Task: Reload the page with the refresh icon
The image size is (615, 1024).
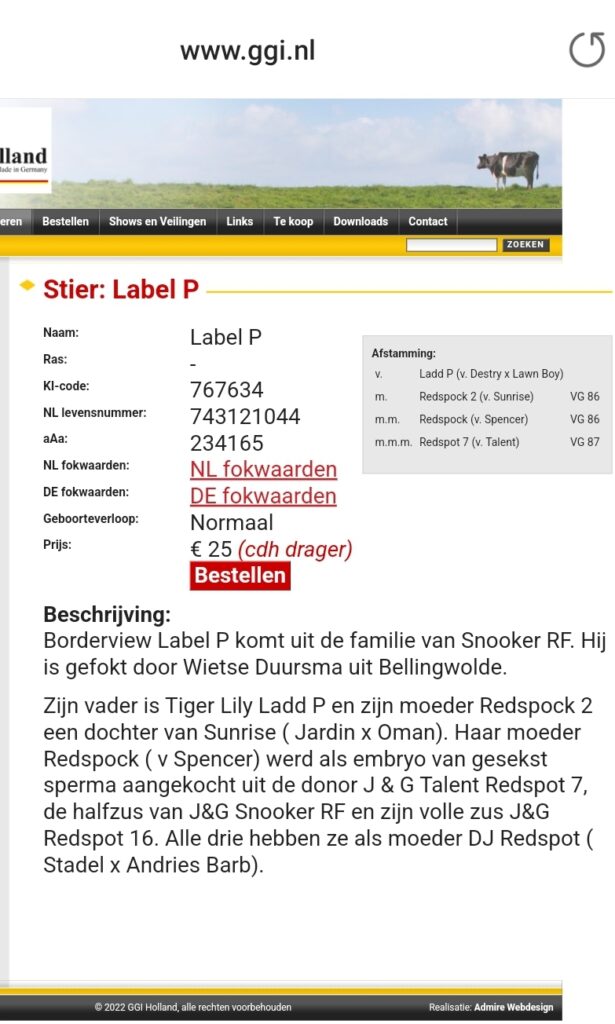Action: 587,50
